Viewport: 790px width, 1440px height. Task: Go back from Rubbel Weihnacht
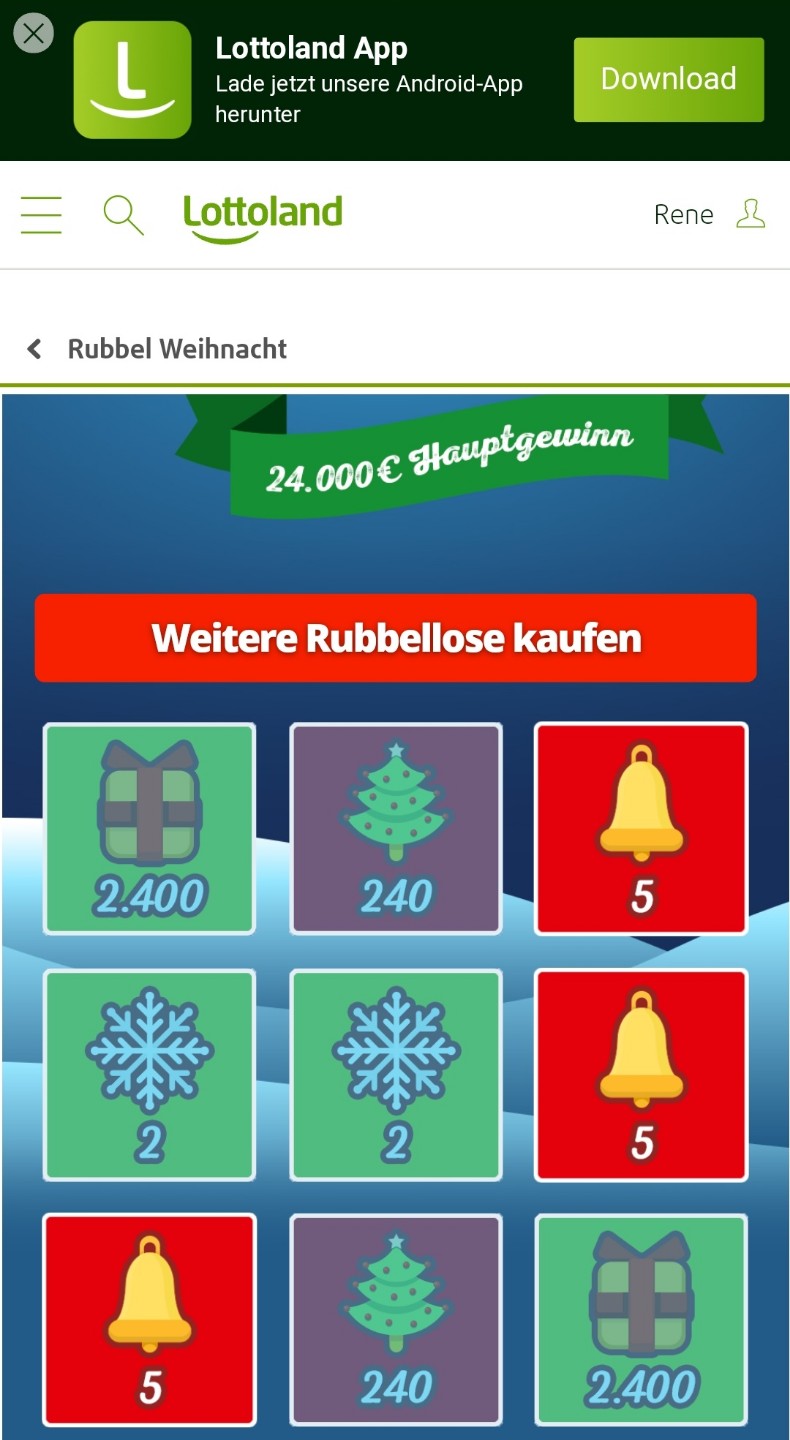click(x=34, y=349)
